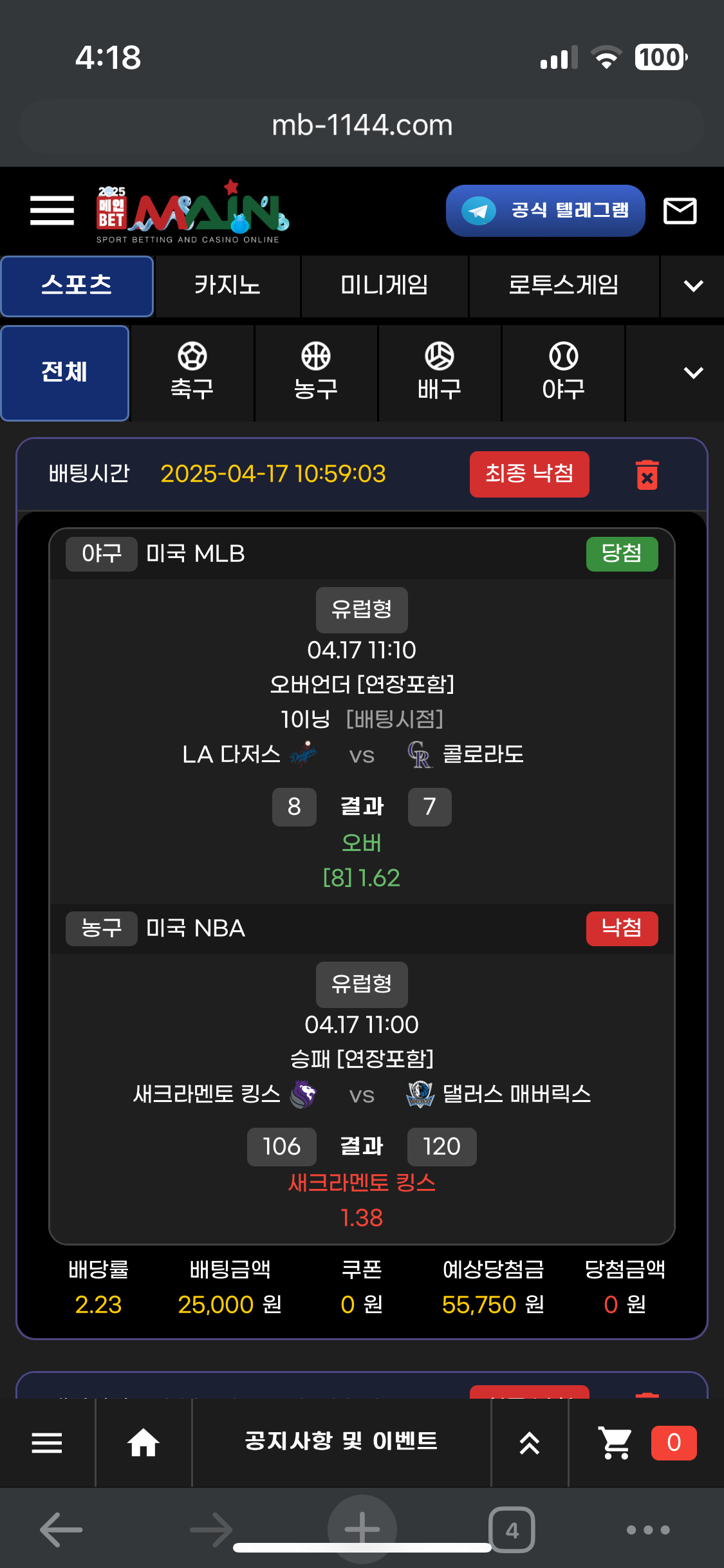Open the bottom bar menu icon
This screenshot has width=724, height=1568.
click(x=47, y=1442)
